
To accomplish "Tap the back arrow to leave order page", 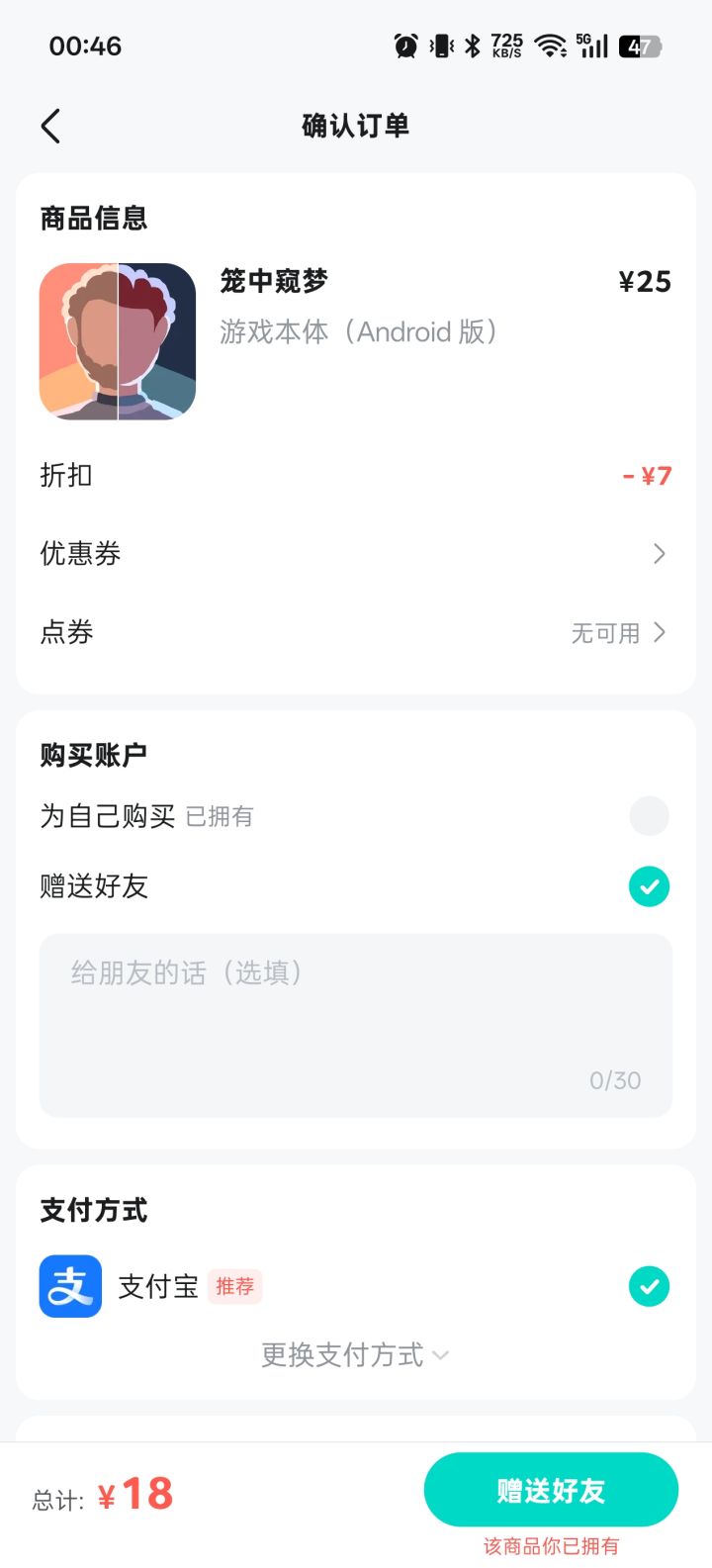I will point(50,126).
